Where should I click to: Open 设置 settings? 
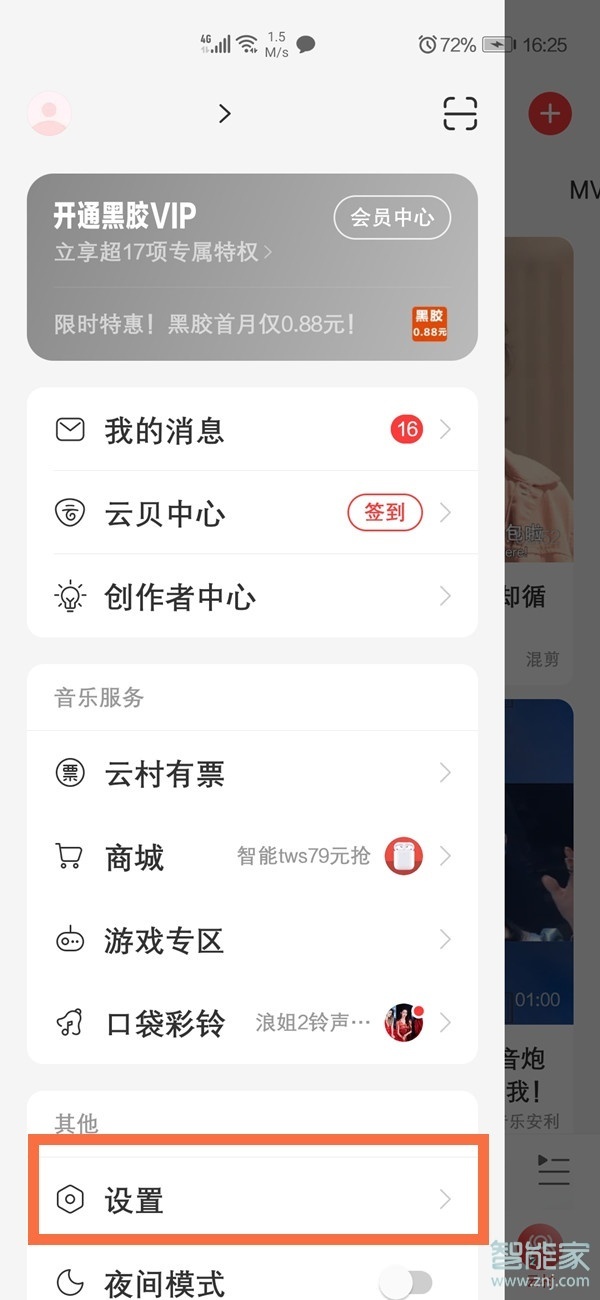pos(250,1199)
